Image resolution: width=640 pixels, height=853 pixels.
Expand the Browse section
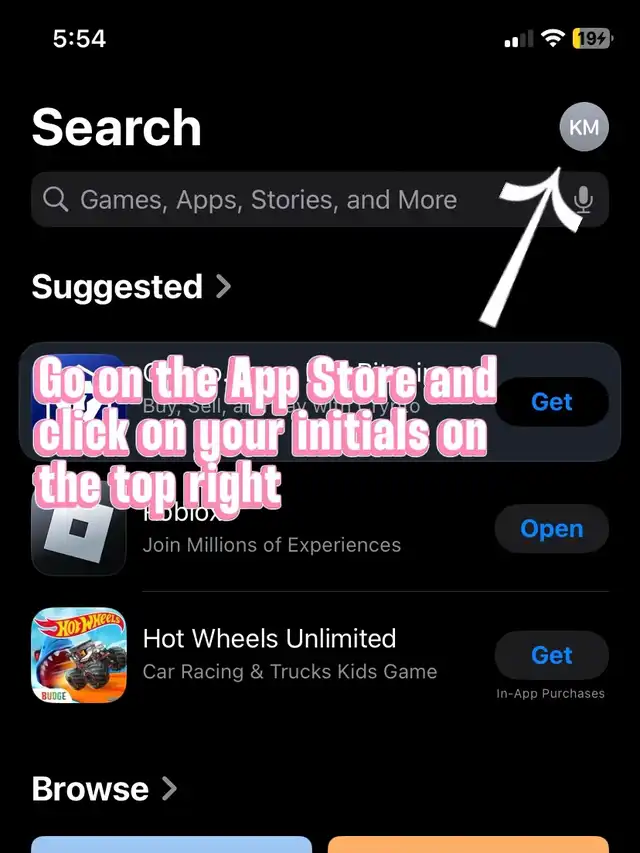[104, 788]
